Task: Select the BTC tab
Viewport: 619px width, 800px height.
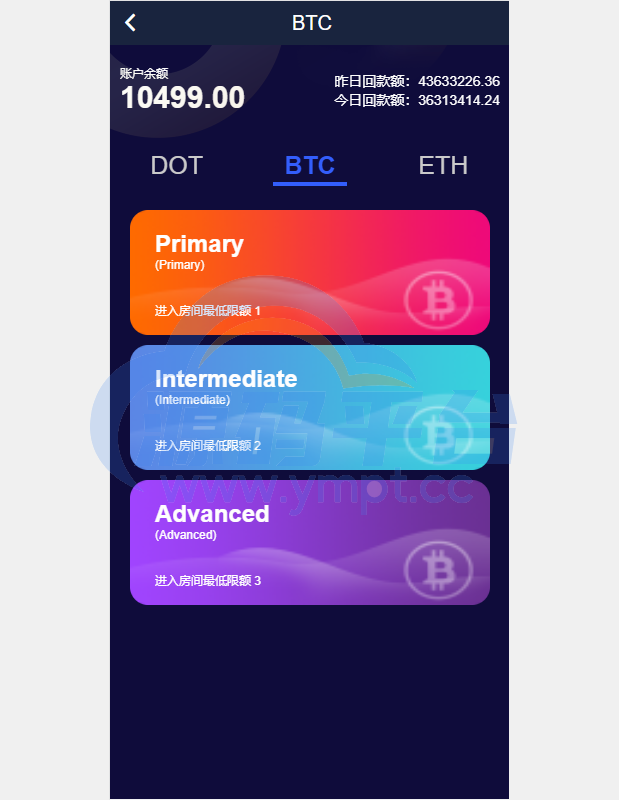Action: click(x=310, y=166)
